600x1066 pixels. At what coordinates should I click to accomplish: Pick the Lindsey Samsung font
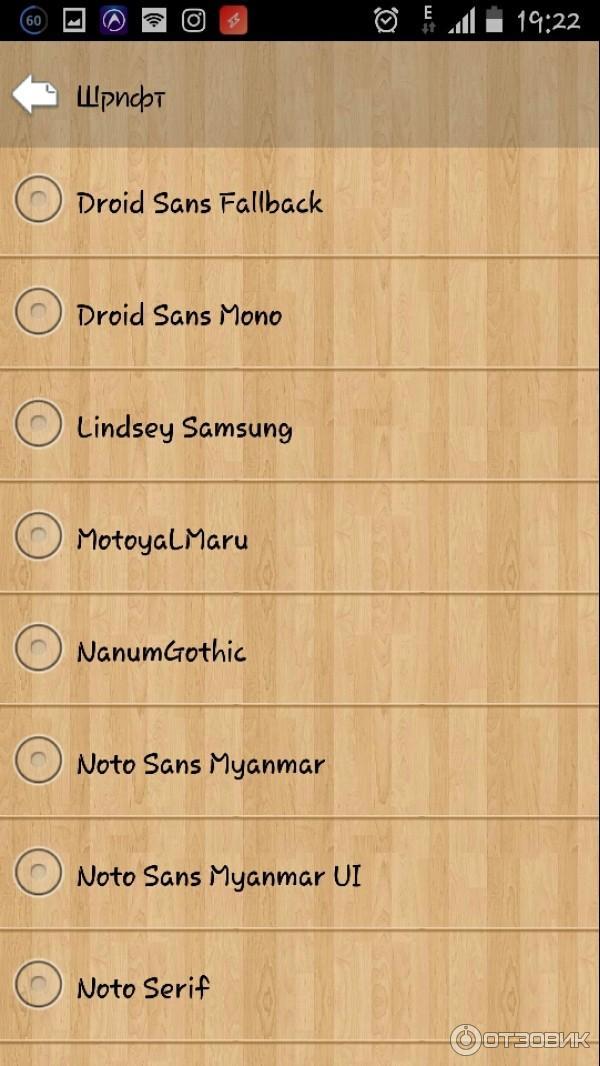(39, 425)
